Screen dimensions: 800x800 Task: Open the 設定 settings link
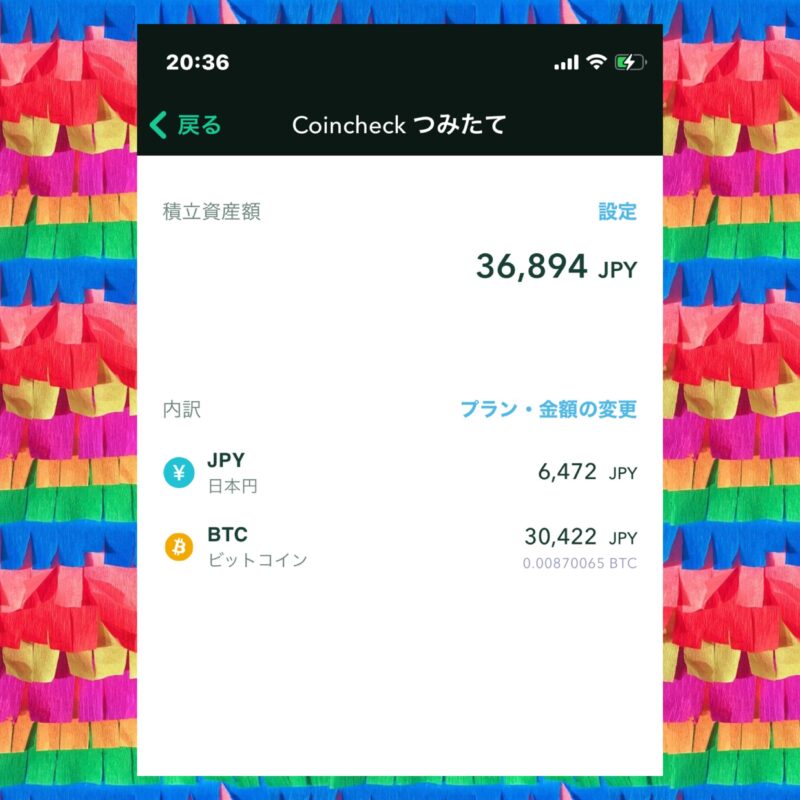(x=617, y=212)
